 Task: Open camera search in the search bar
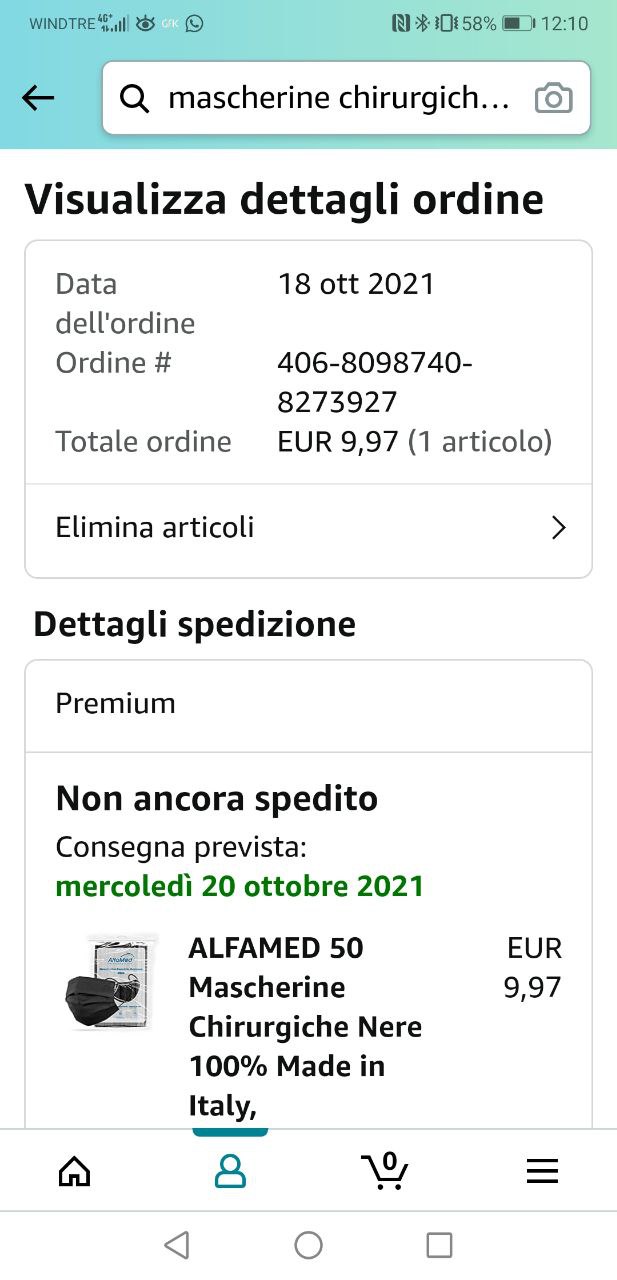click(x=553, y=98)
